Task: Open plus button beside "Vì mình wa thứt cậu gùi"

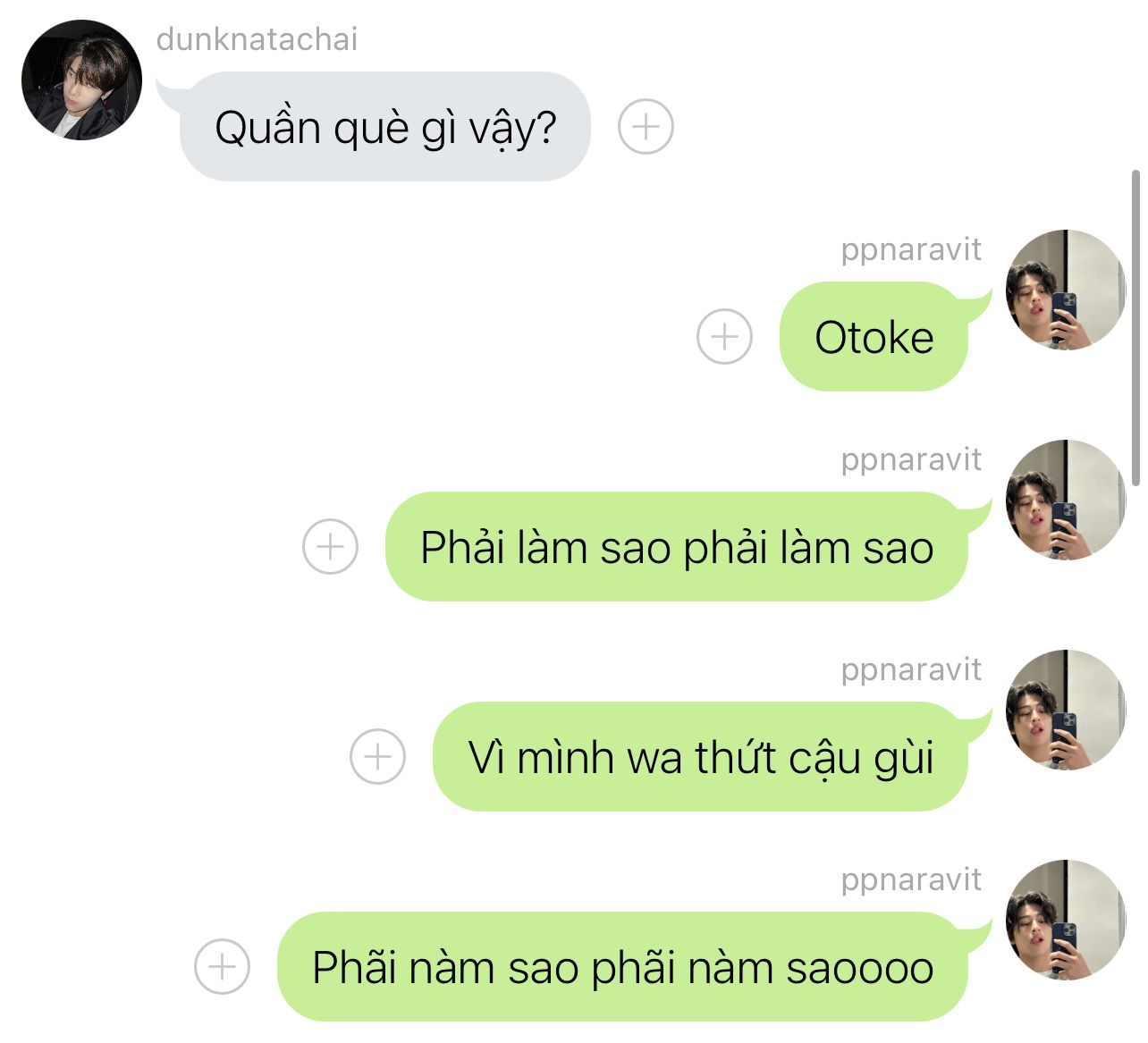Action: pyautogui.click(x=377, y=757)
